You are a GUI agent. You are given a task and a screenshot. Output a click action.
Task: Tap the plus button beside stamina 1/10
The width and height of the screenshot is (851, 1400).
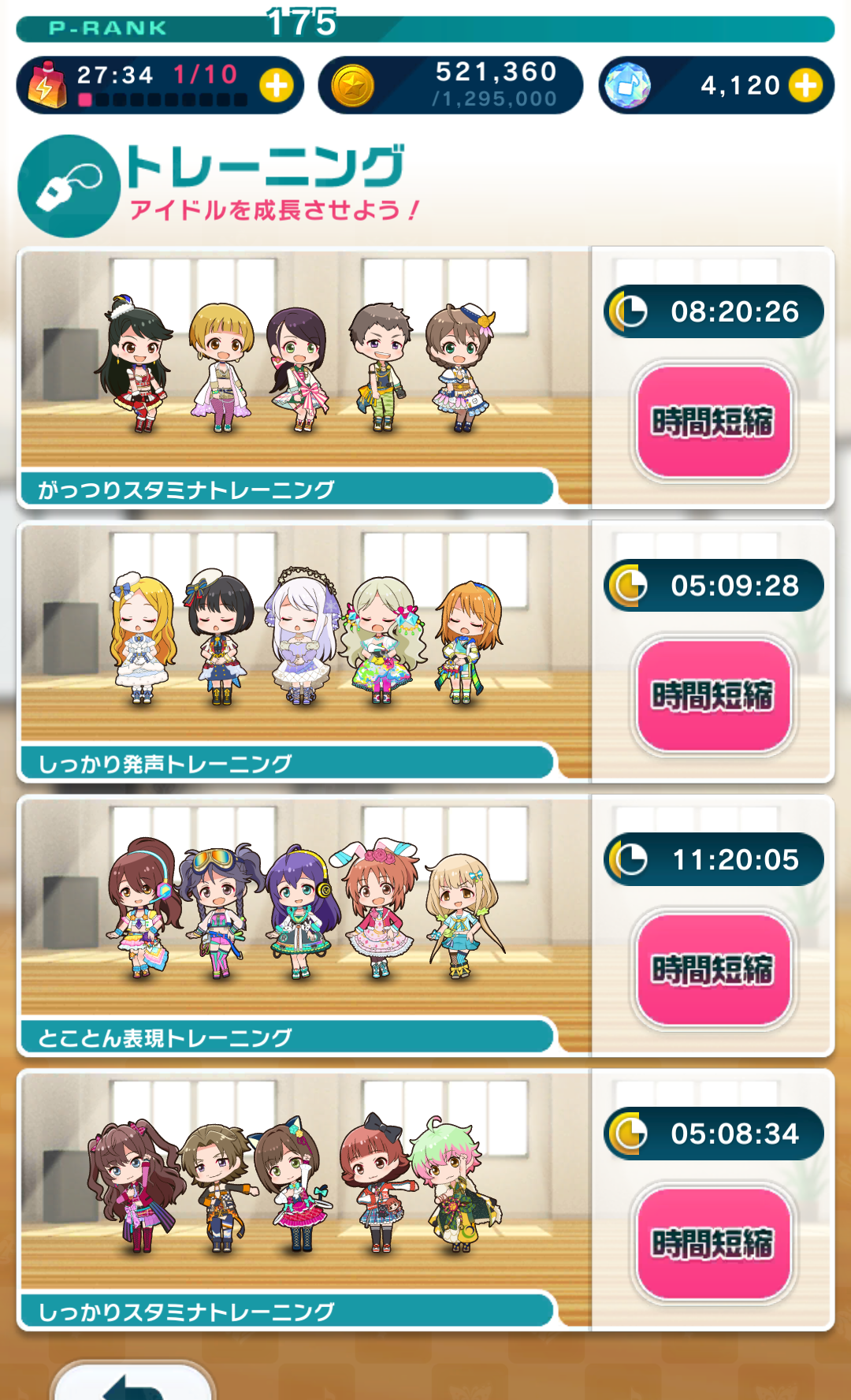pos(277,85)
